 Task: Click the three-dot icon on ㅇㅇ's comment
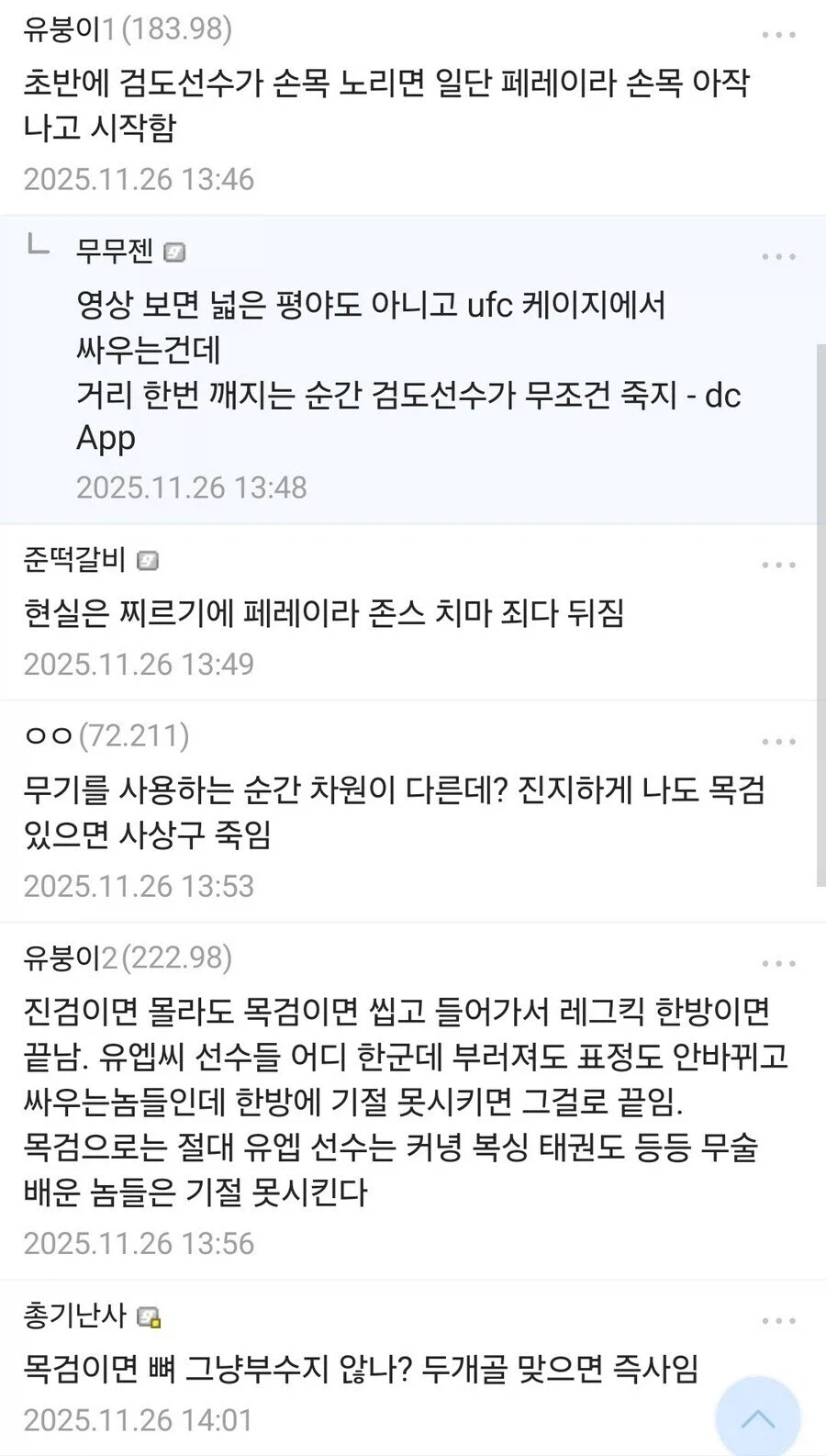(x=776, y=739)
